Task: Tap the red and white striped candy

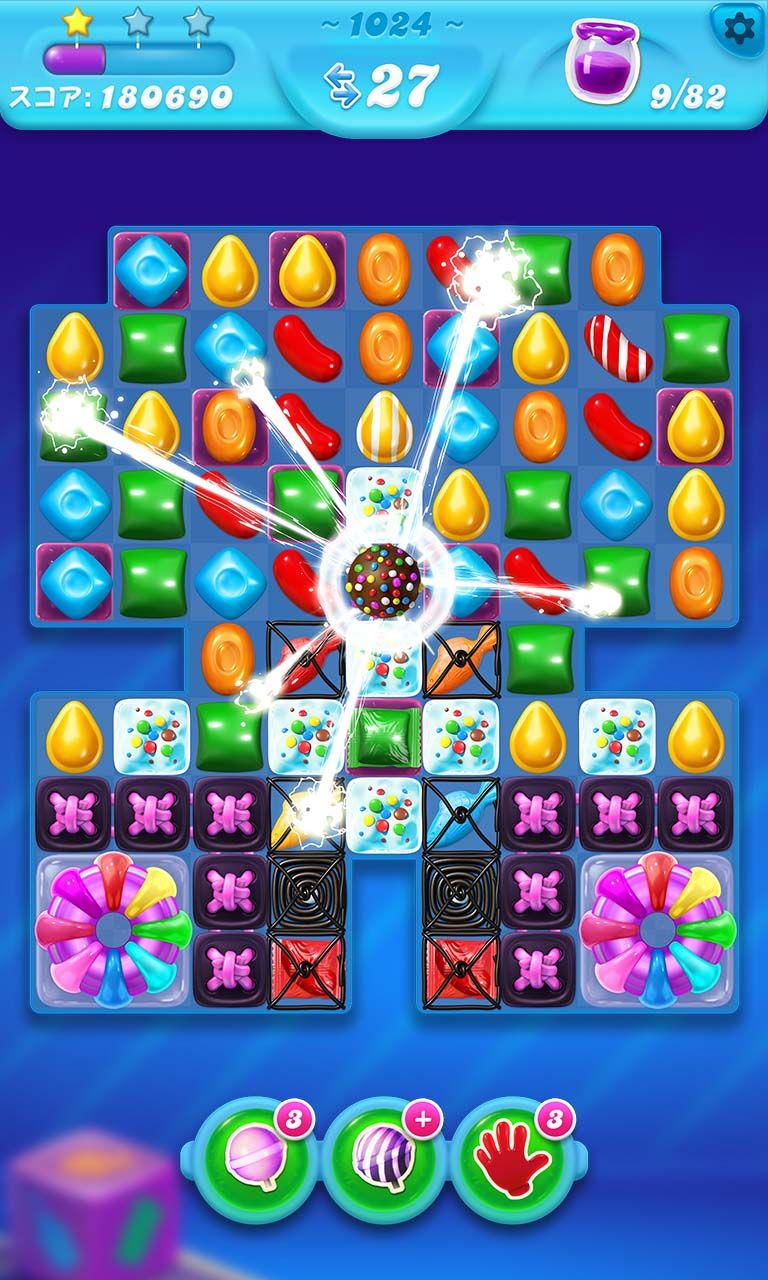Action: 618,347
